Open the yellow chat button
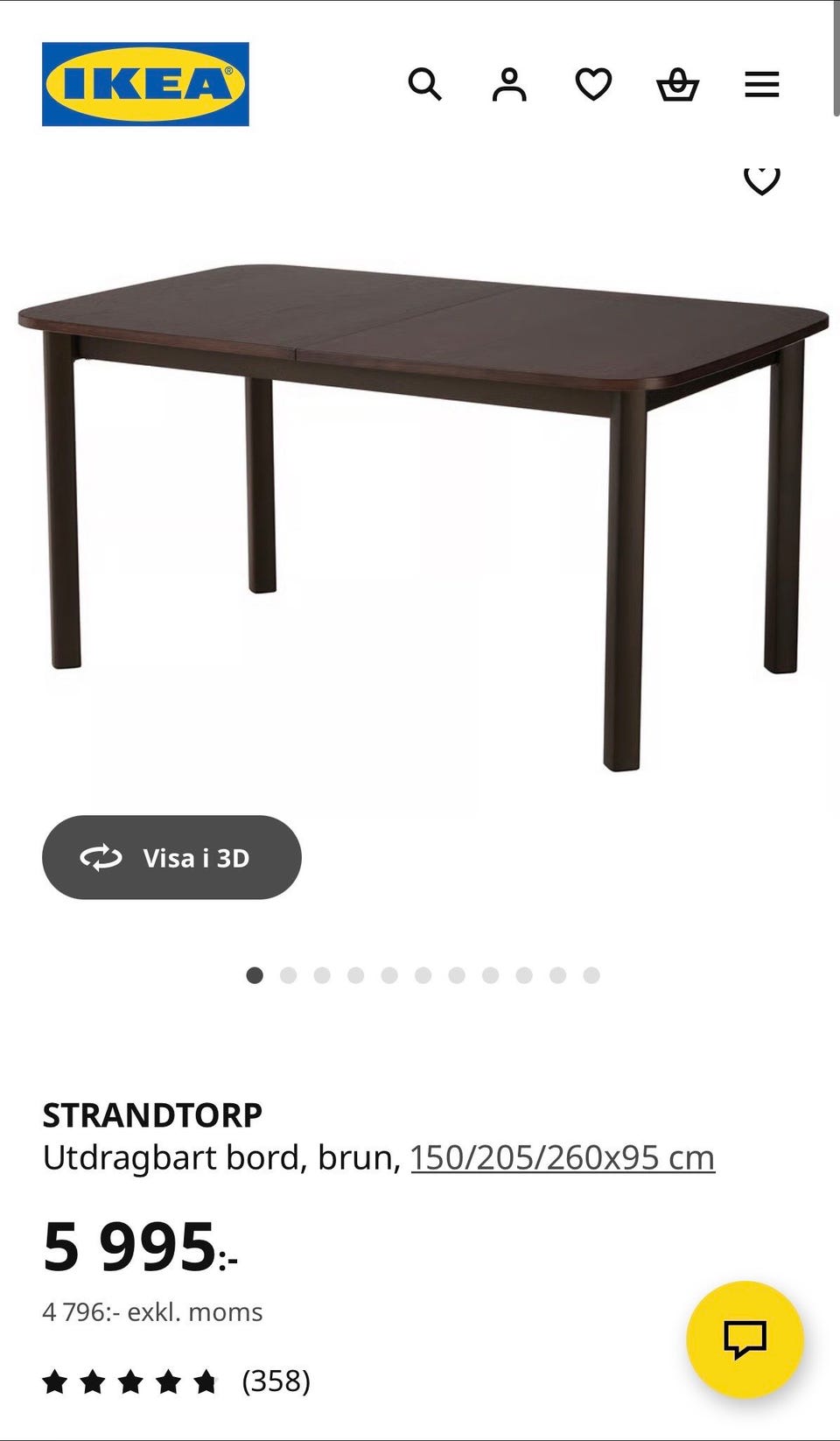 [745, 1339]
